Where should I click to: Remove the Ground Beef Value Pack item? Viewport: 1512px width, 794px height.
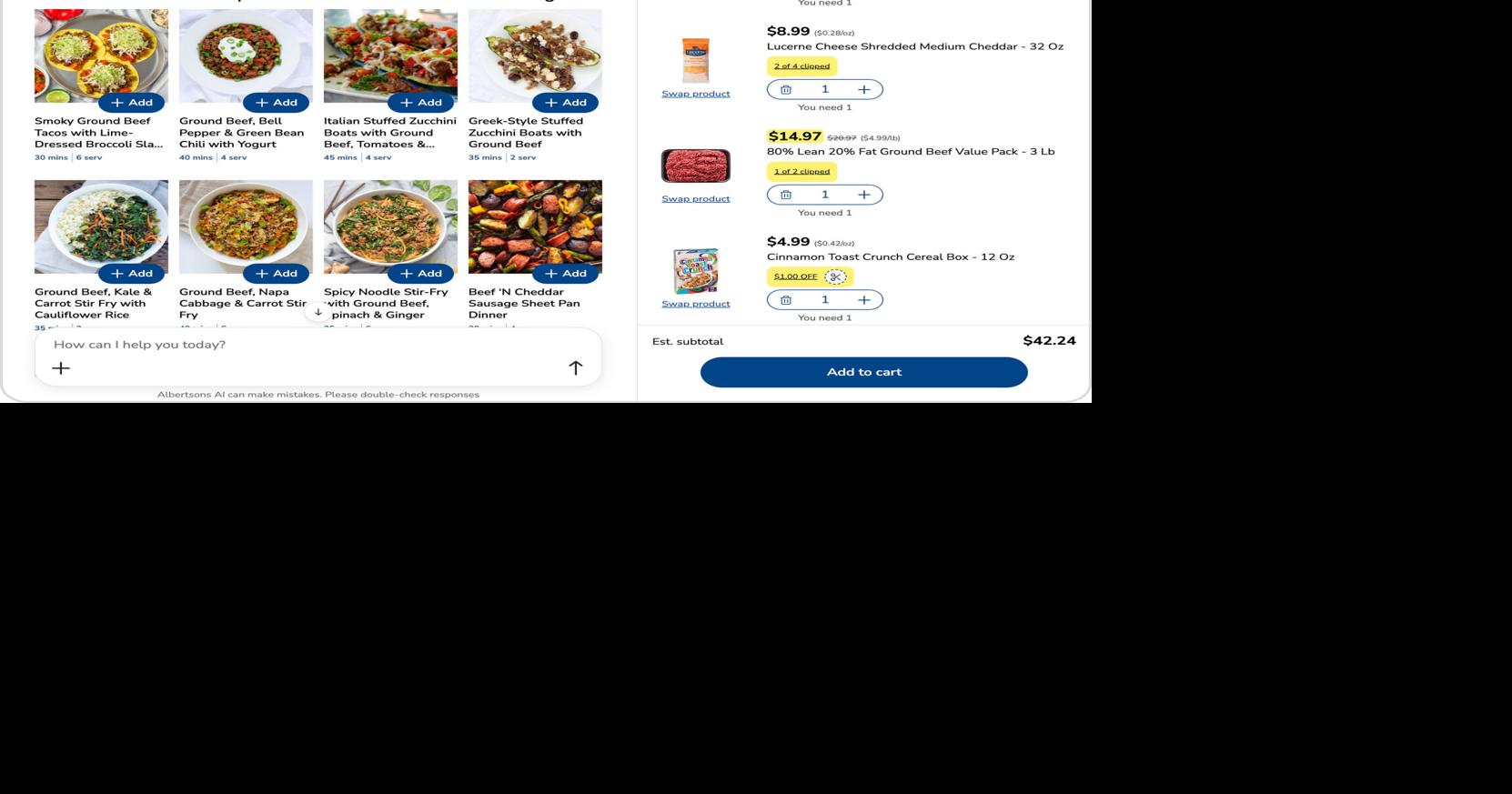pyautogui.click(x=786, y=195)
